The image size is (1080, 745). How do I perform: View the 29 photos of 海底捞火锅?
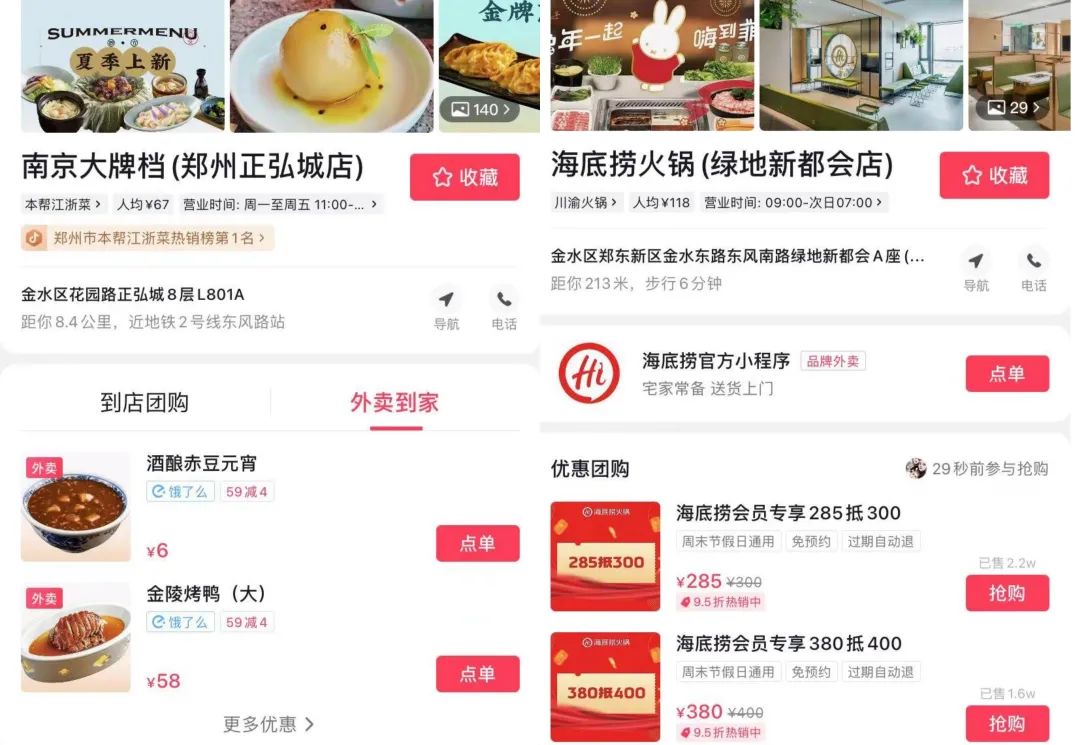(x=1013, y=107)
